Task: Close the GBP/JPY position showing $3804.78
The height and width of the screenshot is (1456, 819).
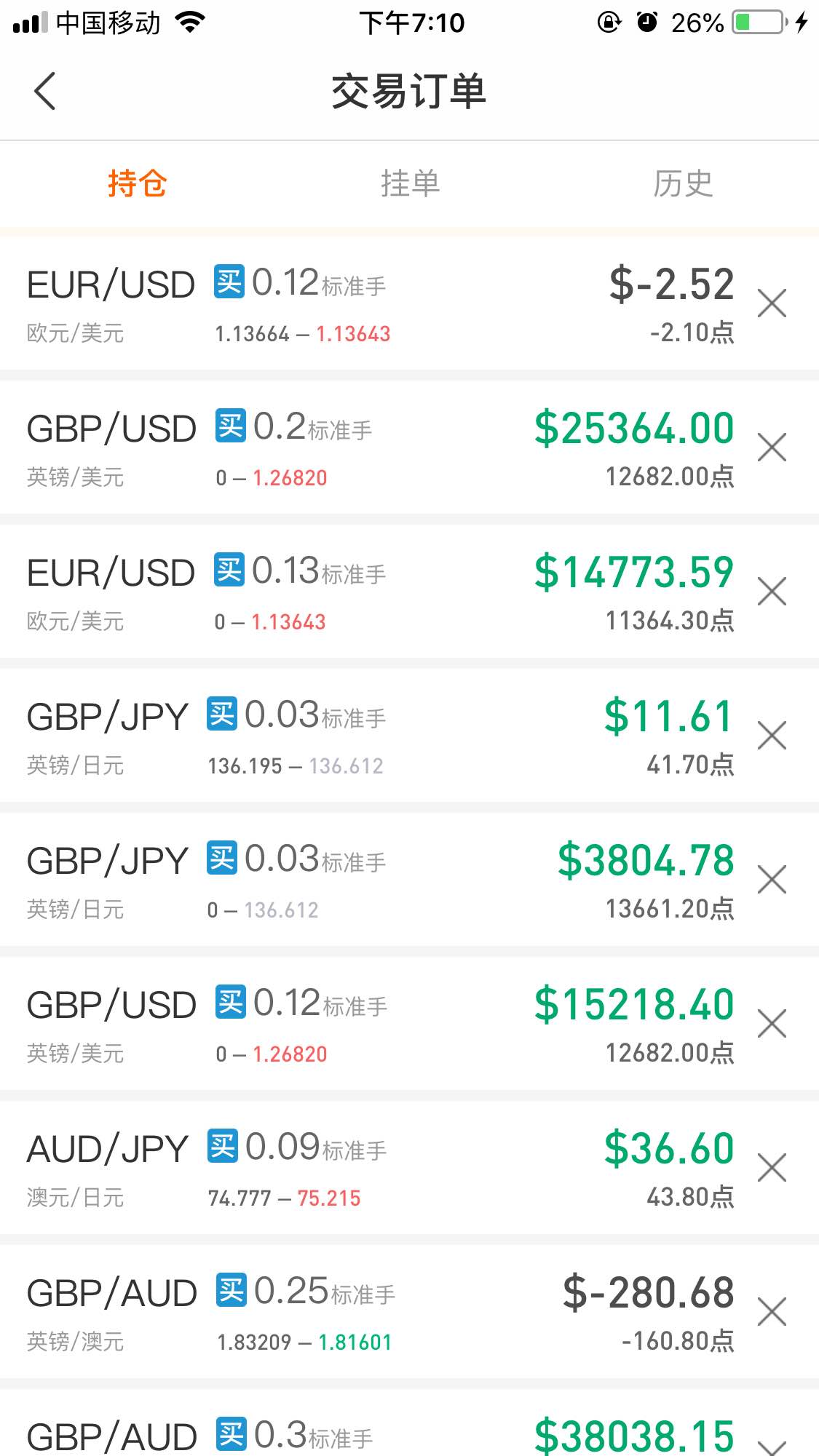Action: (x=772, y=880)
